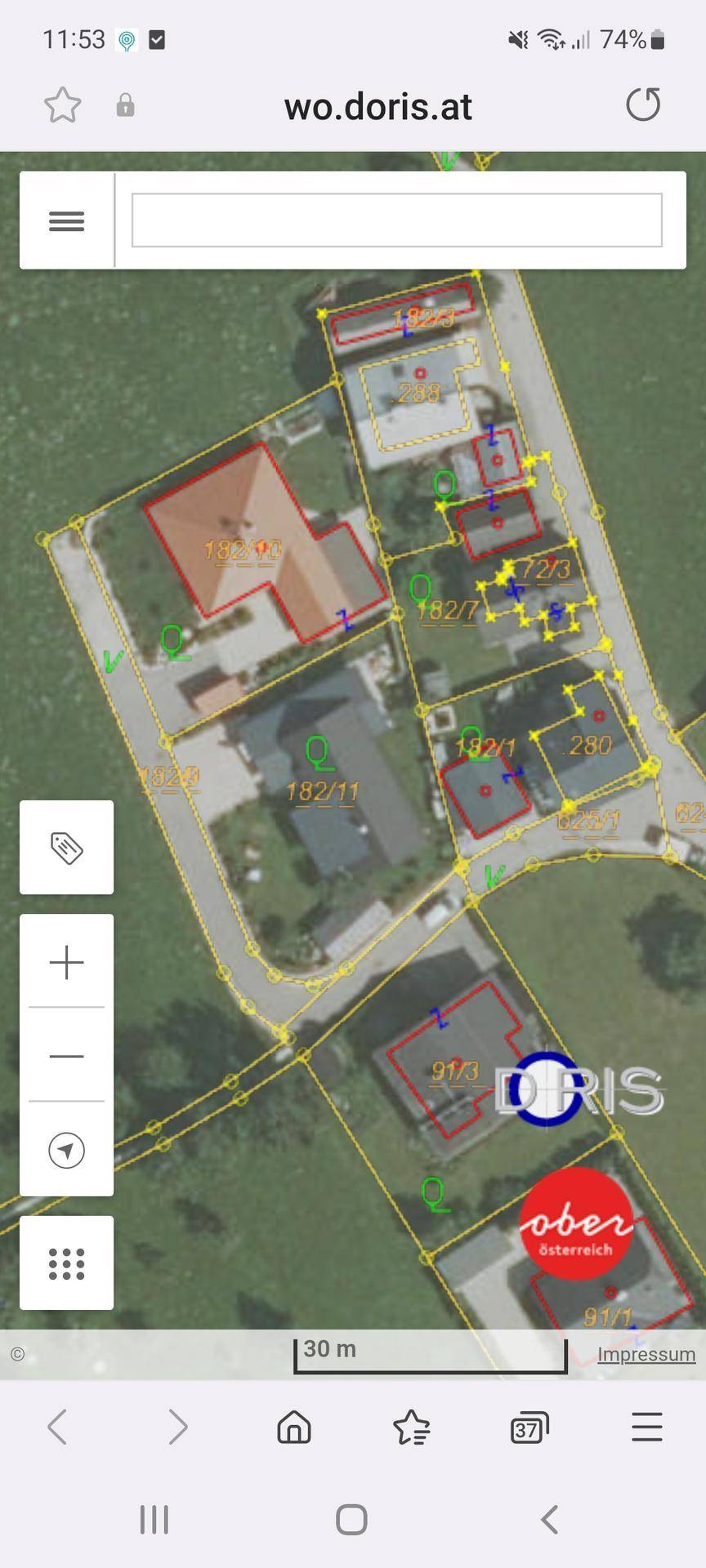The image size is (706, 1568).
Task: Open the map hamburger menu
Action: 67,220
